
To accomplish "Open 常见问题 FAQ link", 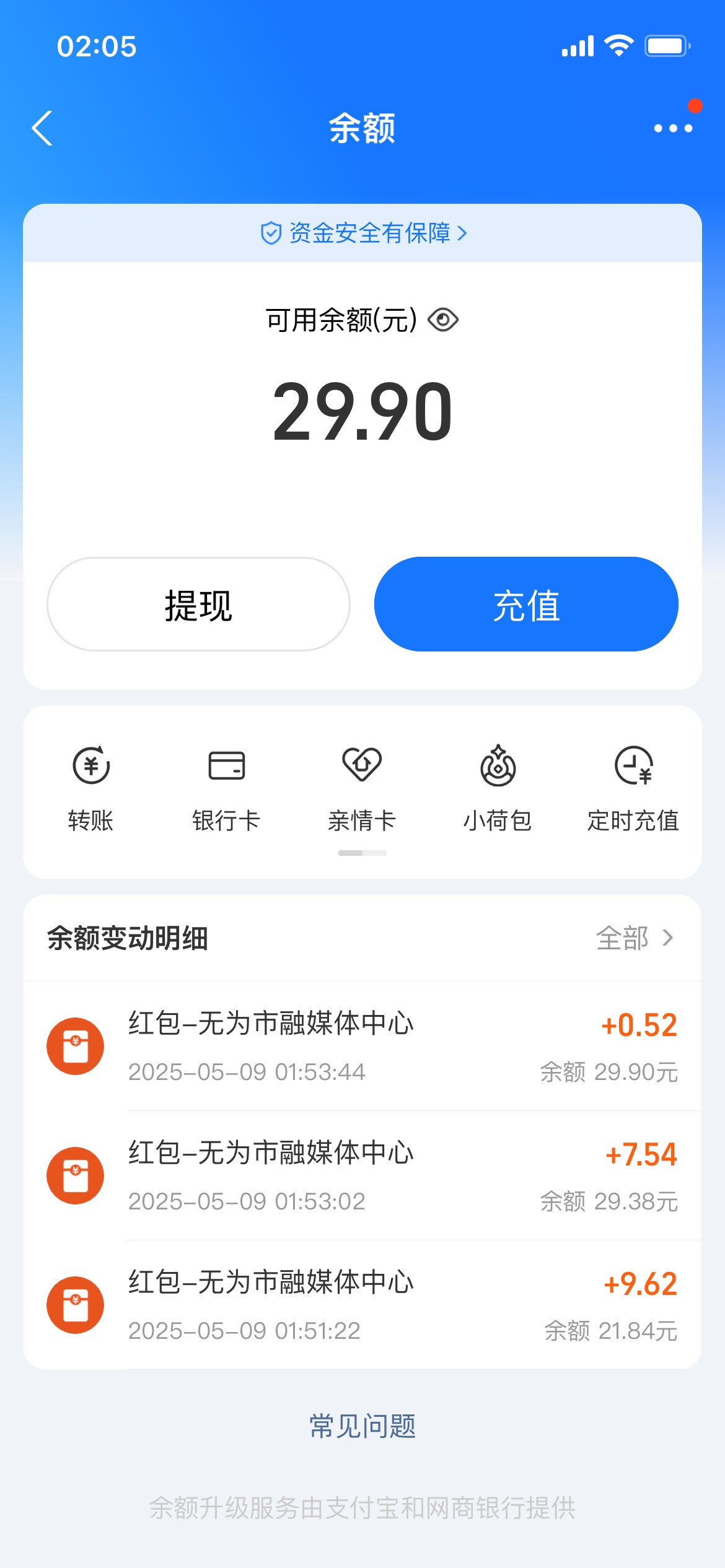I will (x=362, y=1426).
